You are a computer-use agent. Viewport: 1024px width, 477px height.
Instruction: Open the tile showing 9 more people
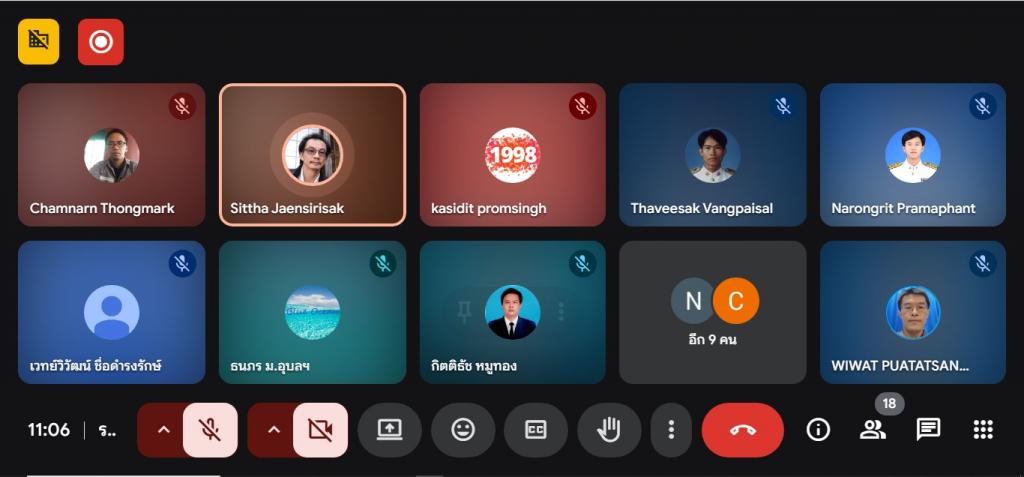click(x=713, y=312)
